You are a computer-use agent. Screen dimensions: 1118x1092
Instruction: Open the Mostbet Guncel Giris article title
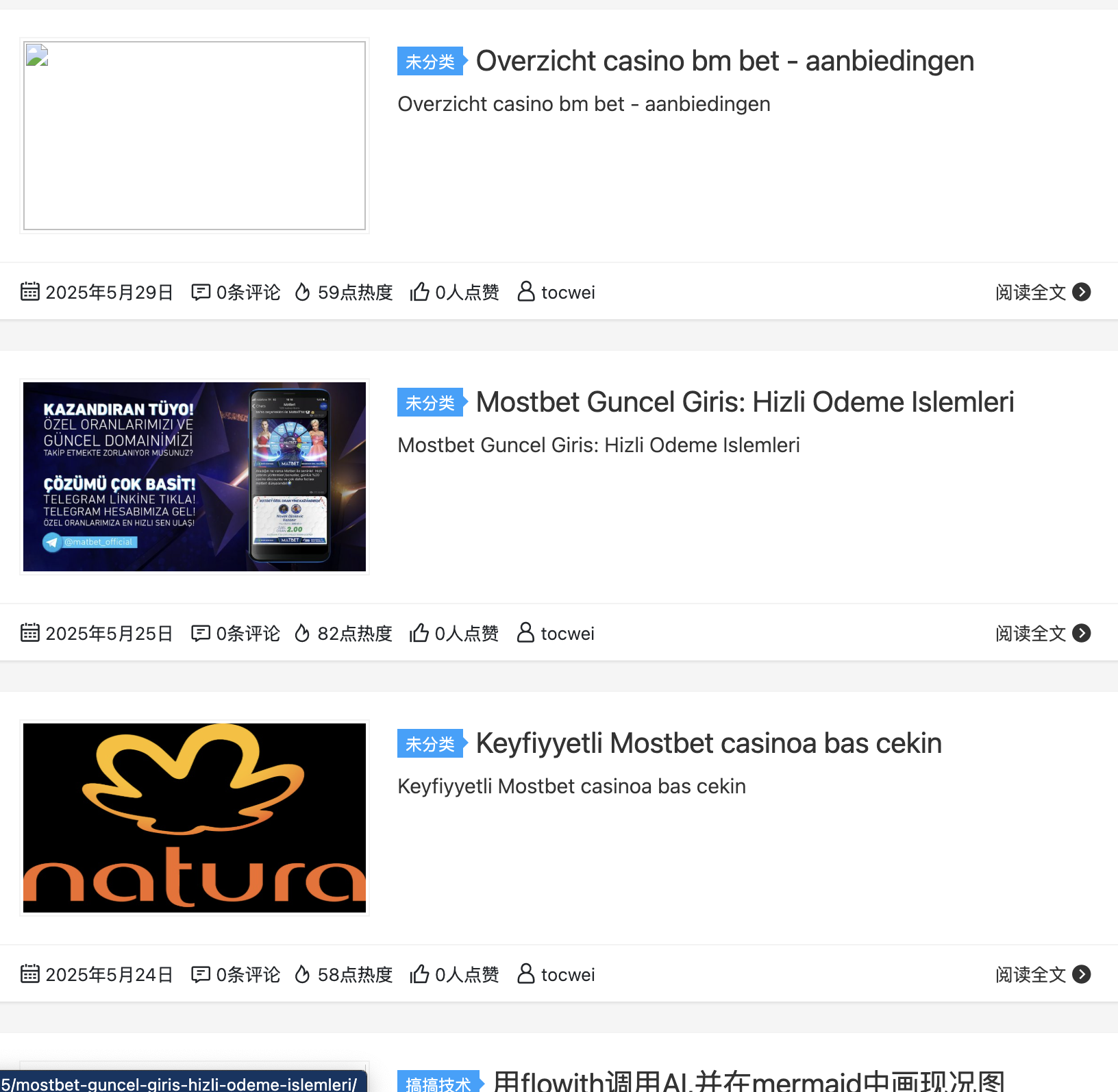[744, 402]
